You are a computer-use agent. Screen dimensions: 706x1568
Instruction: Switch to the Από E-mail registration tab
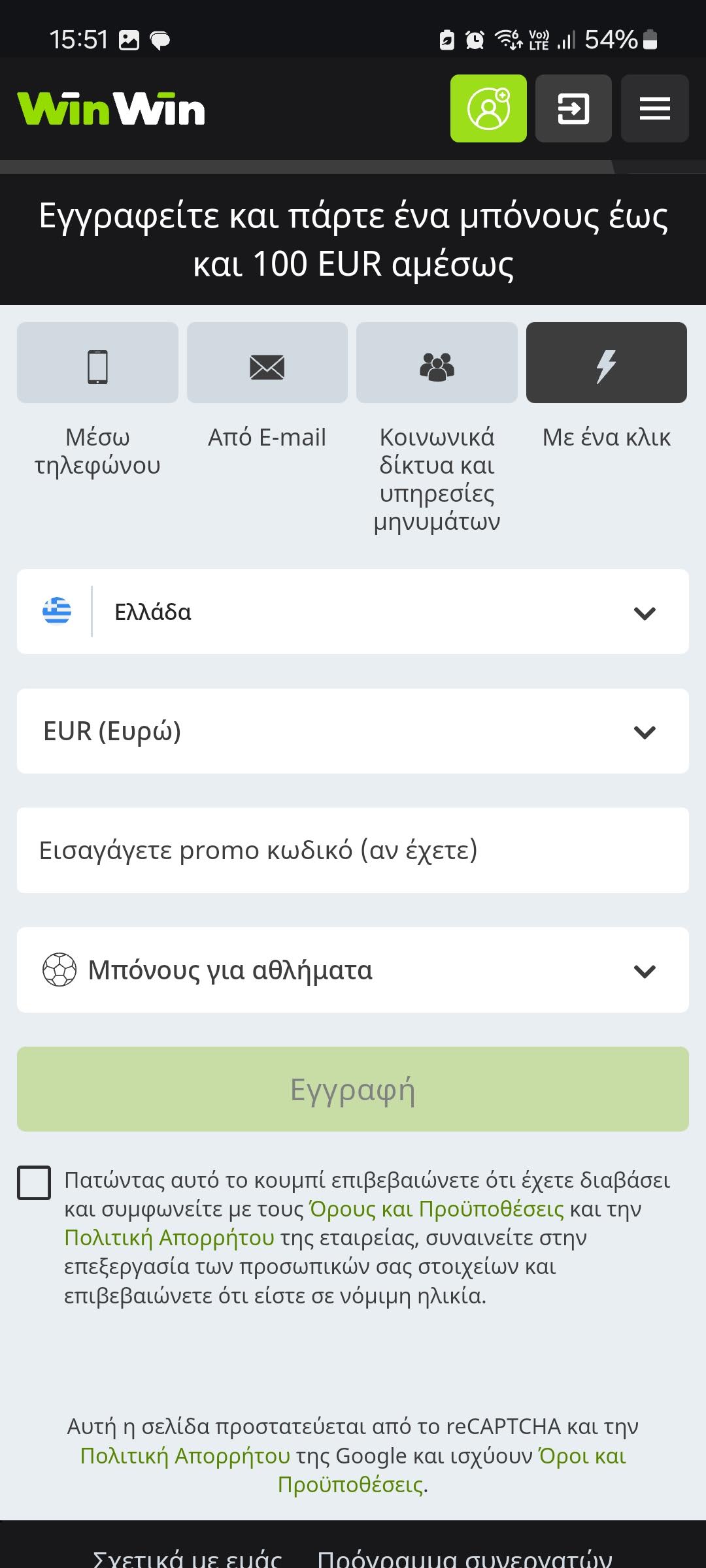point(267,363)
